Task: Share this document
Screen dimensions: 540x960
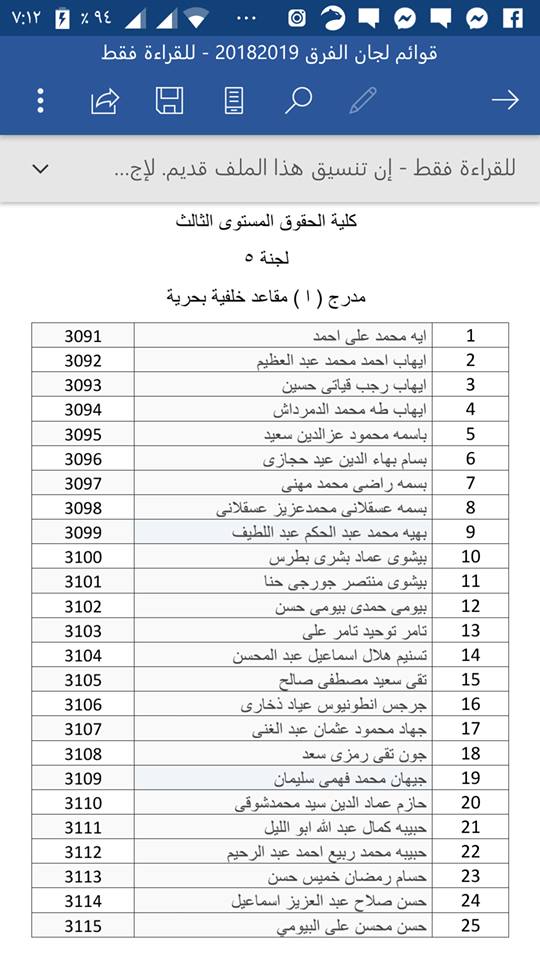Action: pyautogui.click(x=105, y=100)
